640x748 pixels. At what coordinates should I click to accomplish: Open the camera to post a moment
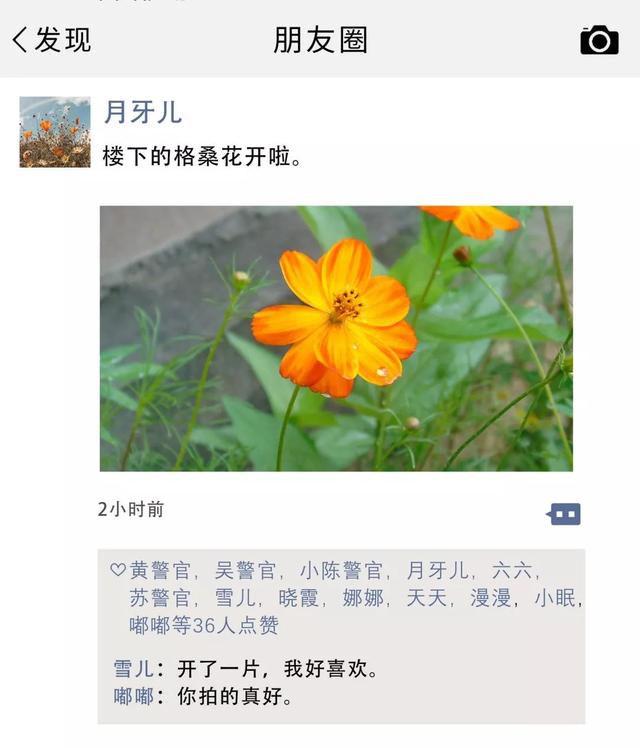click(x=598, y=40)
